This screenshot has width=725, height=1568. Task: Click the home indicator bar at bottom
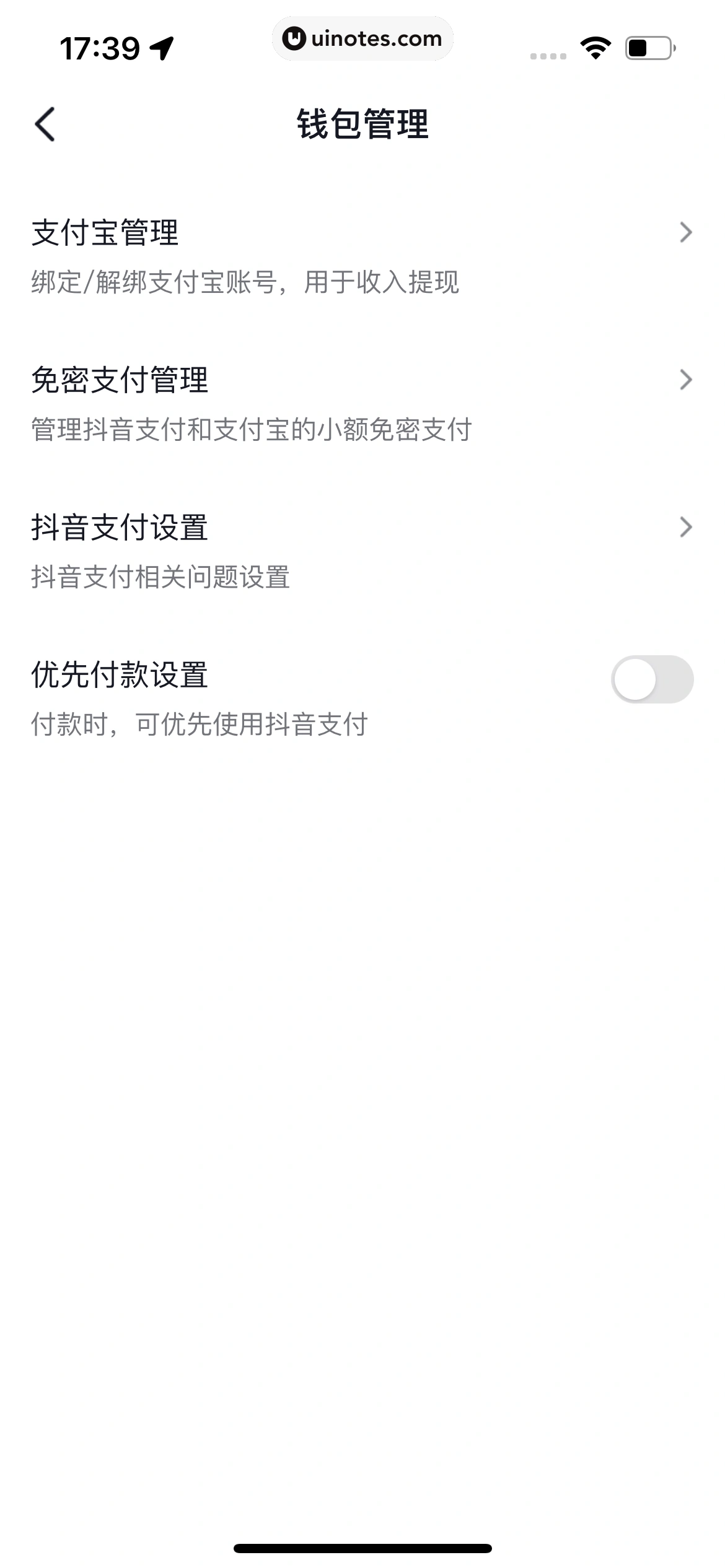[362, 1548]
